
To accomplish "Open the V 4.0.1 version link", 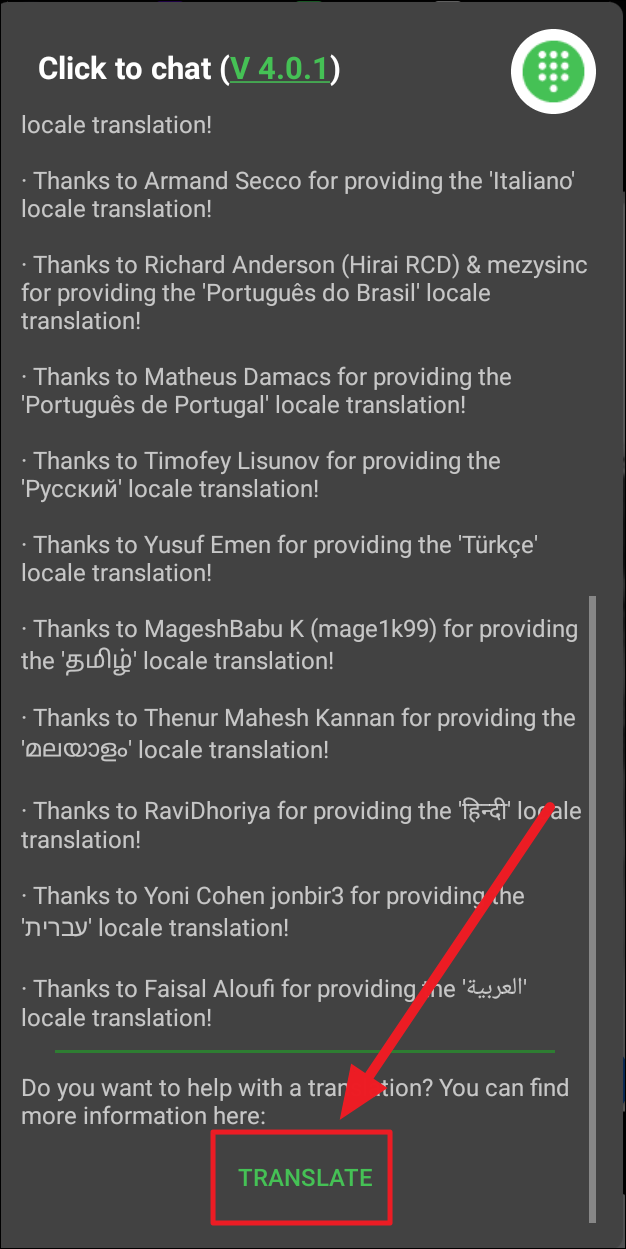I will coord(279,68).
